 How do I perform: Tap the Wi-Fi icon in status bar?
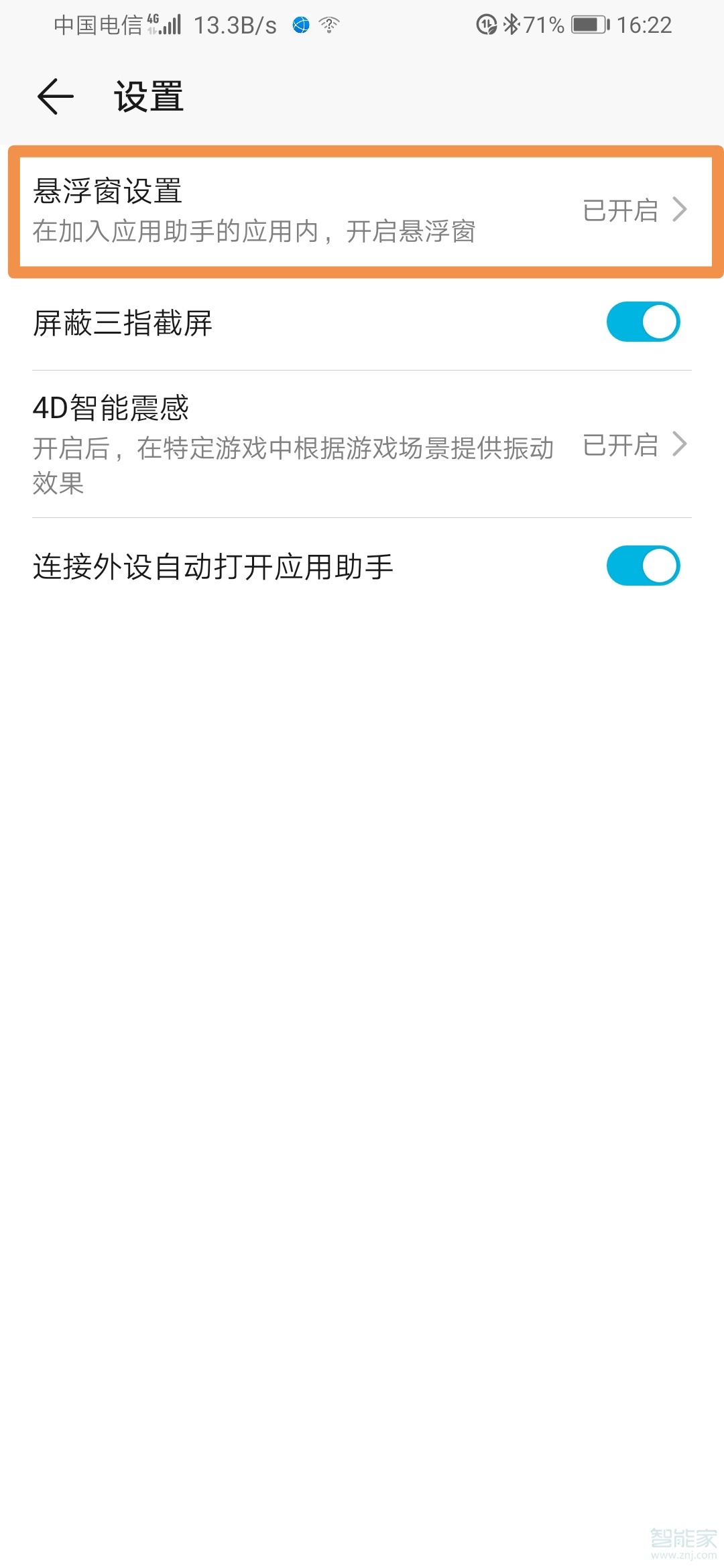[x=328, y=24]
